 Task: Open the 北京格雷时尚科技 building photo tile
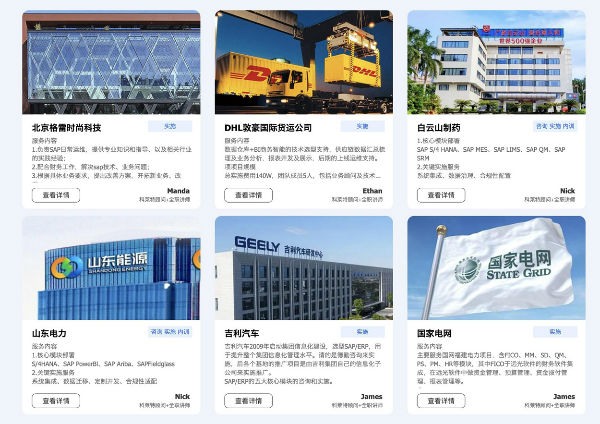pos(111,63)
